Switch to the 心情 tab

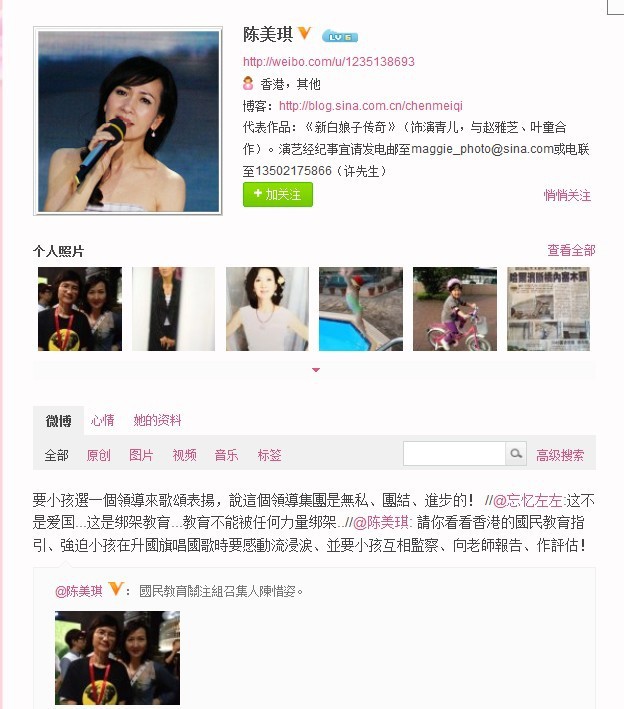[102, 421]
